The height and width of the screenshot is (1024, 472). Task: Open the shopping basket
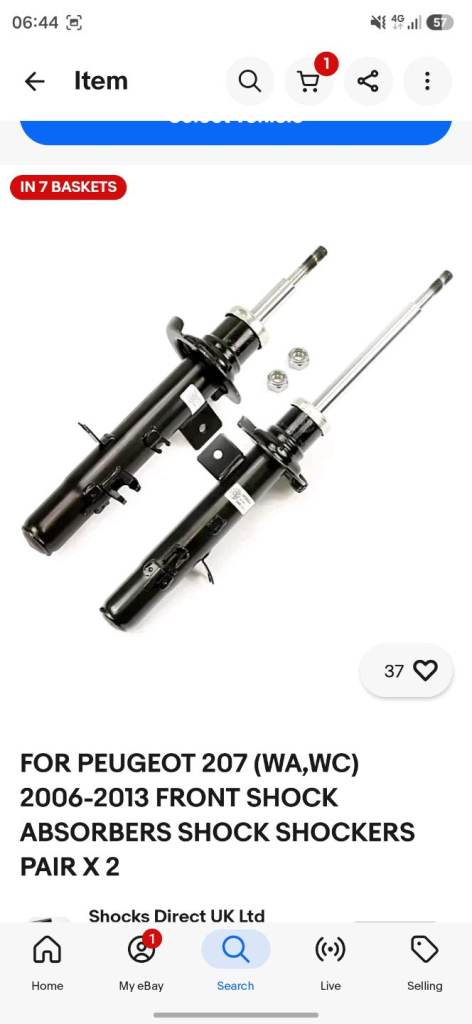pos(309,81)
